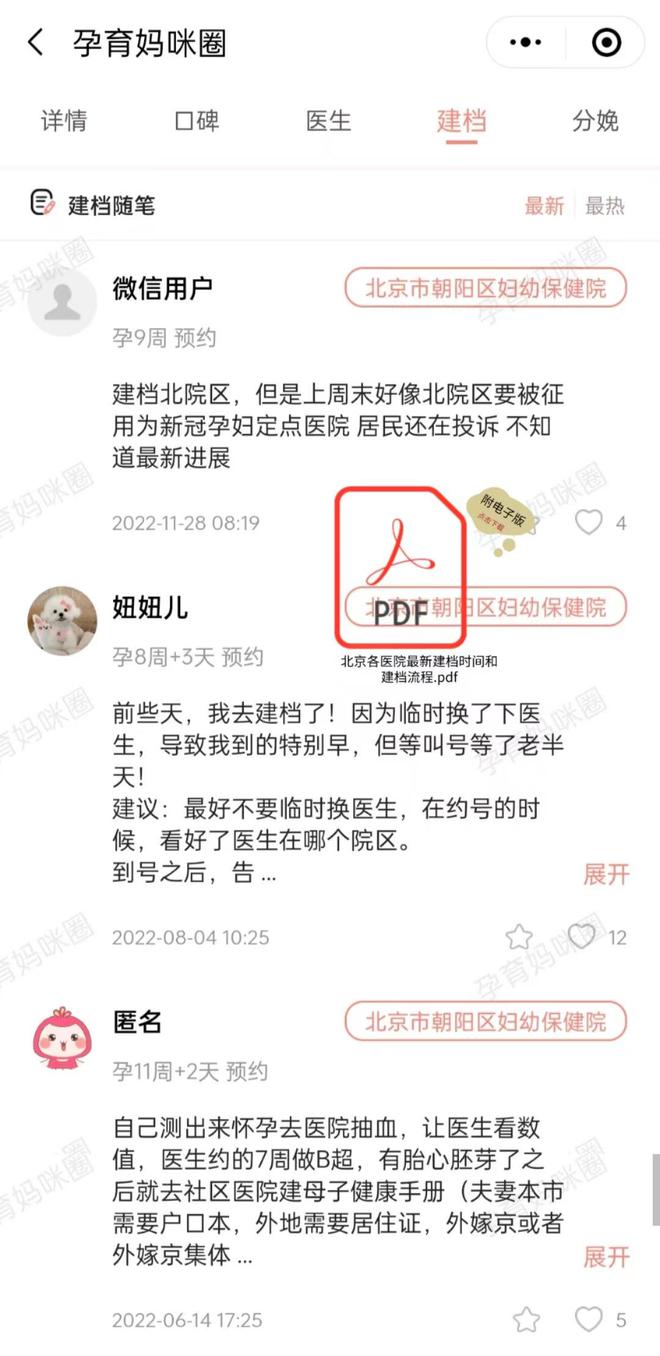Open the 医生 tab
The width and height of the screenshot is (660, 1356).
tap(329, 121)
